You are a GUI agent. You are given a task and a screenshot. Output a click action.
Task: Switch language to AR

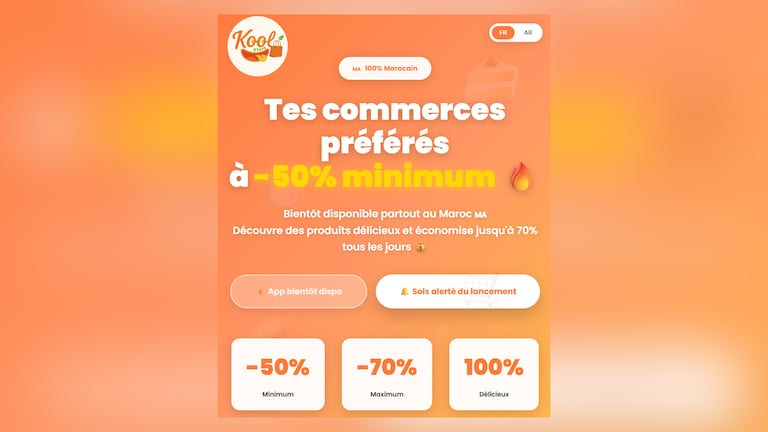528,33
